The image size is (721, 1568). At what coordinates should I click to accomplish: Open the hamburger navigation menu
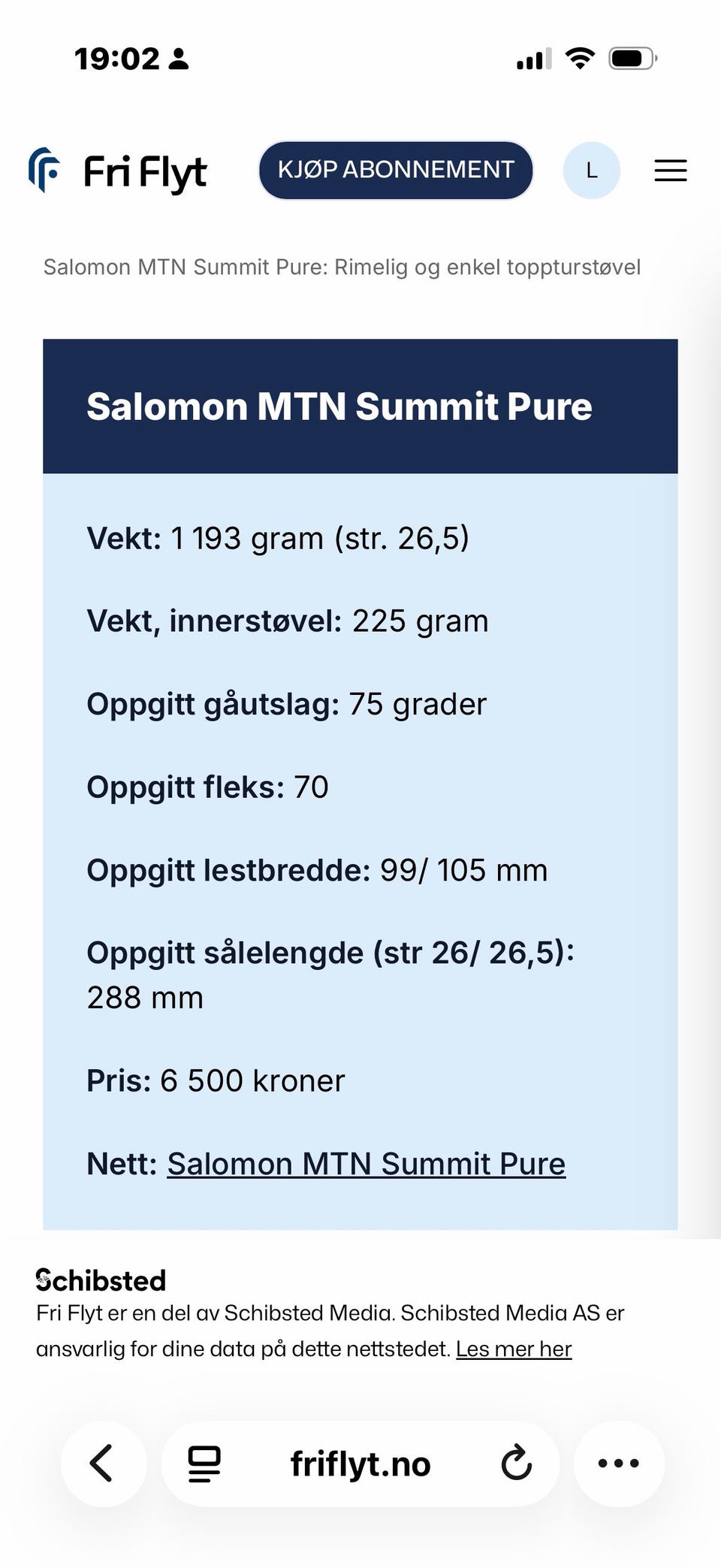[669, 171]
